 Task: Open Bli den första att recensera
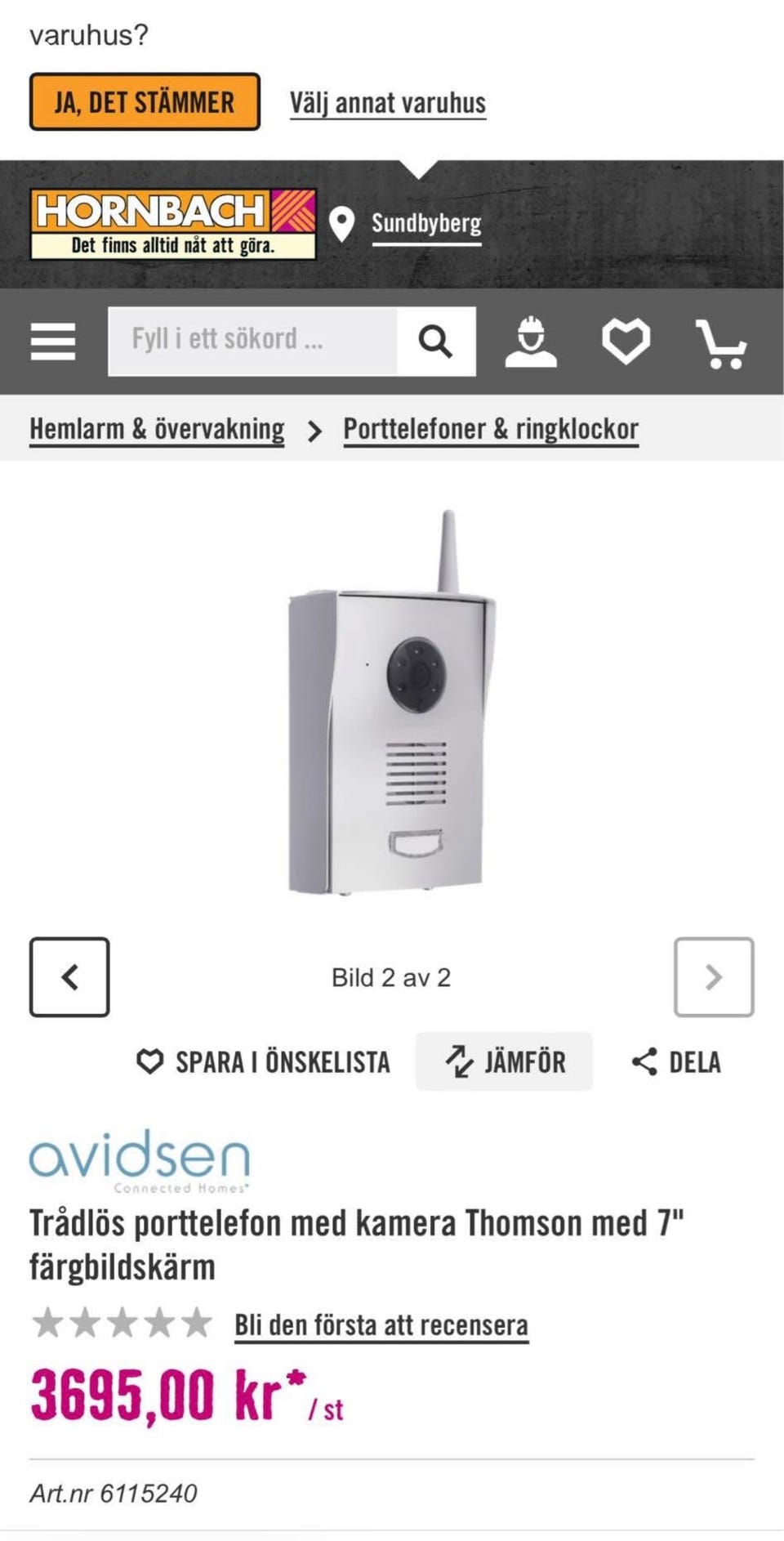[x=381, y=1324]
